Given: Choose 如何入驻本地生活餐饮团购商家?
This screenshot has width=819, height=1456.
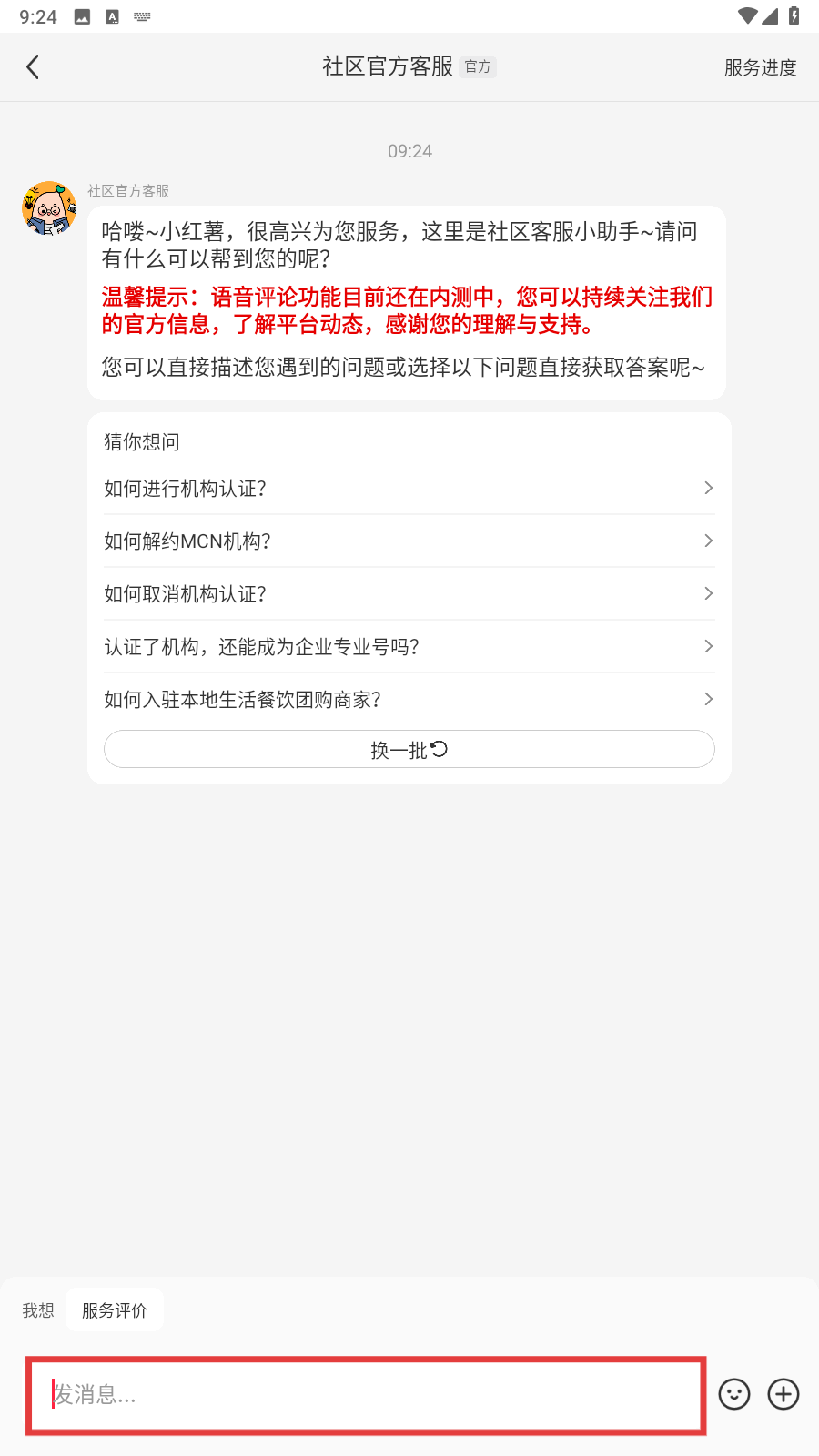Looking at the screenshot, I should coord(409,700).
